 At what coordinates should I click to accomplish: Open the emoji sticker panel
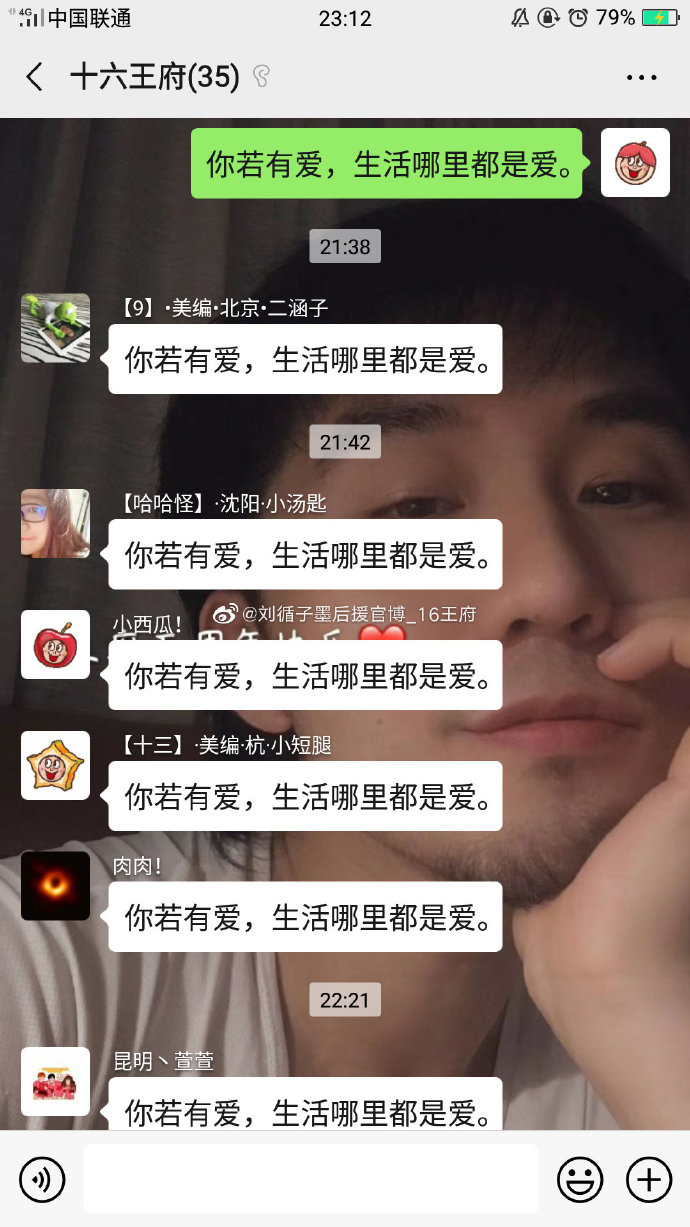coord(580,1180)
